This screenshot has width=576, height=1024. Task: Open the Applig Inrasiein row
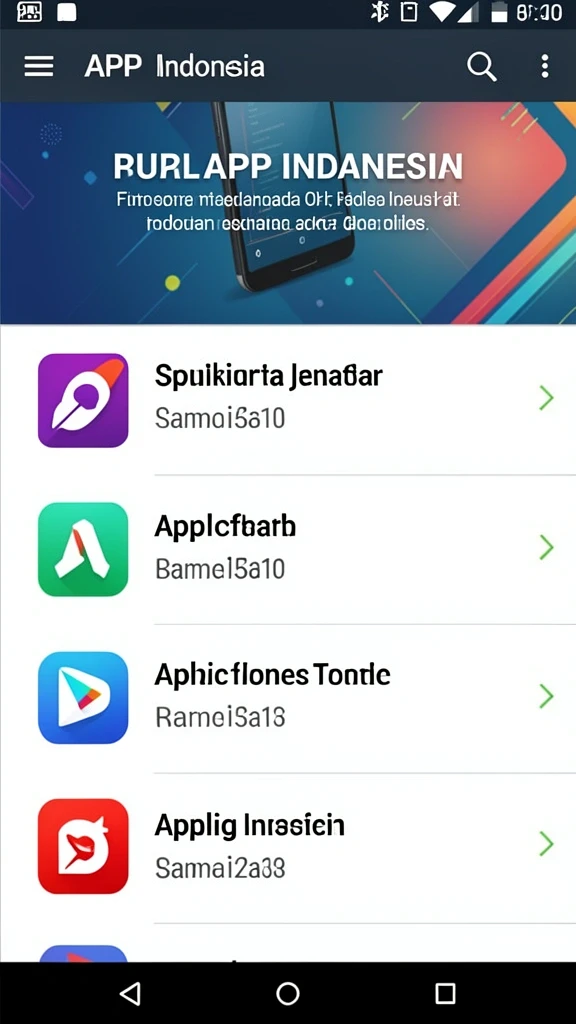[x=288, y=848]
